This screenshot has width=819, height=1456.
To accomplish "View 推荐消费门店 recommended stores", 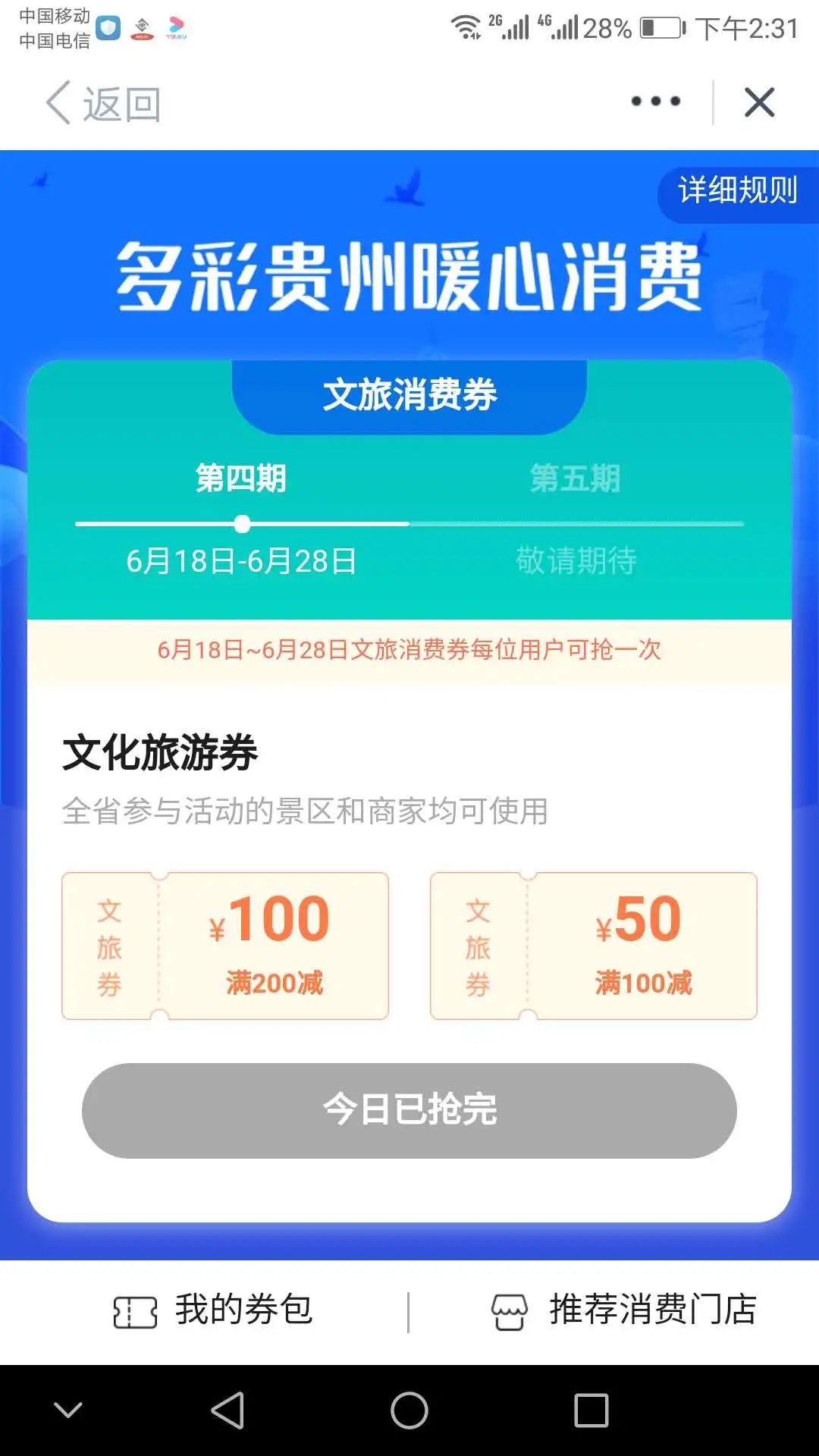I will pos(623,1310).
